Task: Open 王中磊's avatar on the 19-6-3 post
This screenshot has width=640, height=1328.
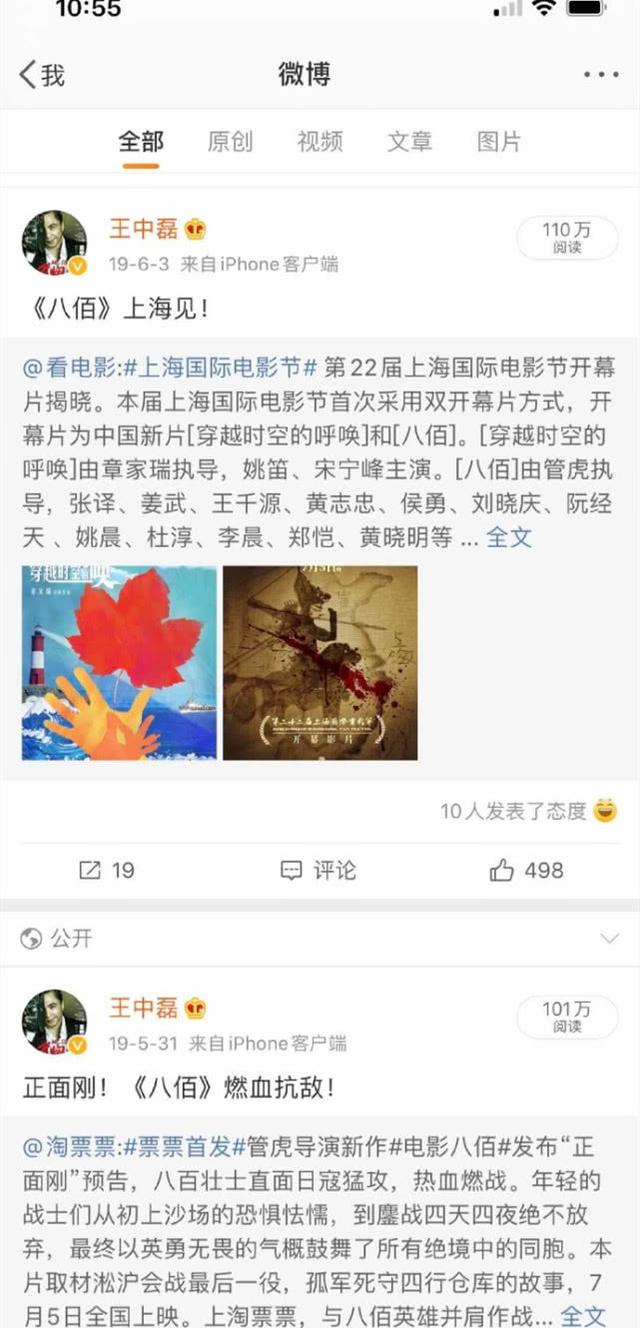Action: [x=54, y=243]
